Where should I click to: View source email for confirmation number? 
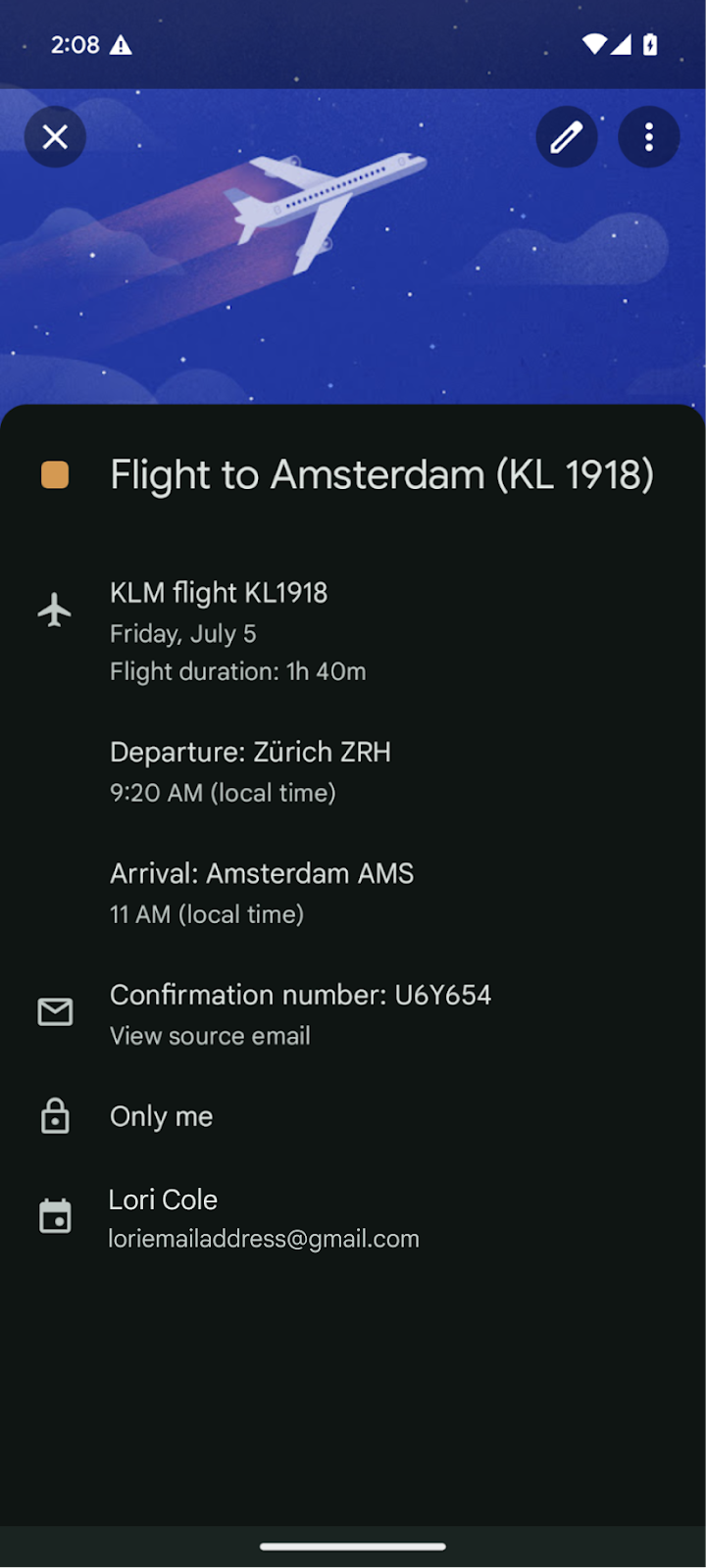(x=210, y=1036)
